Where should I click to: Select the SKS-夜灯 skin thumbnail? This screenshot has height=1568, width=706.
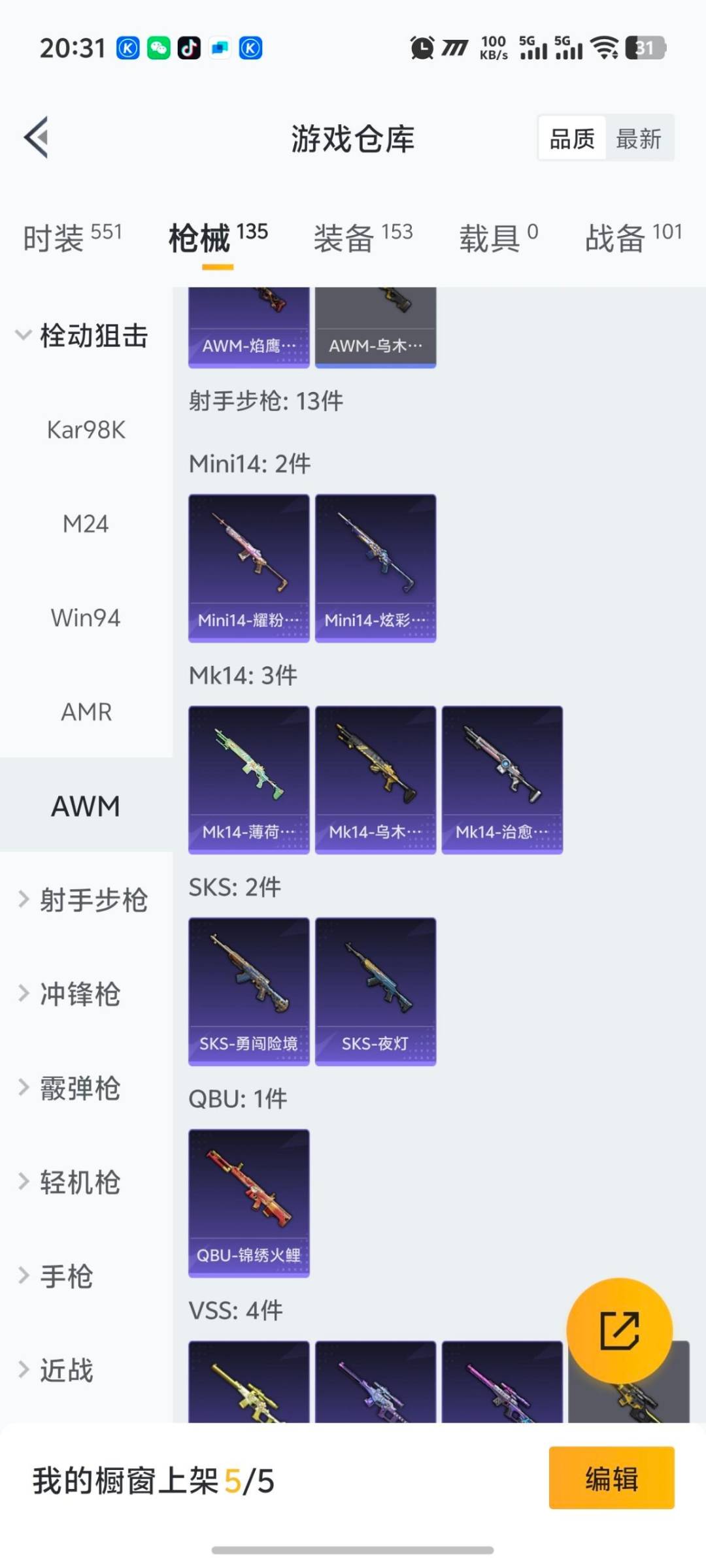tap(375, 988)
